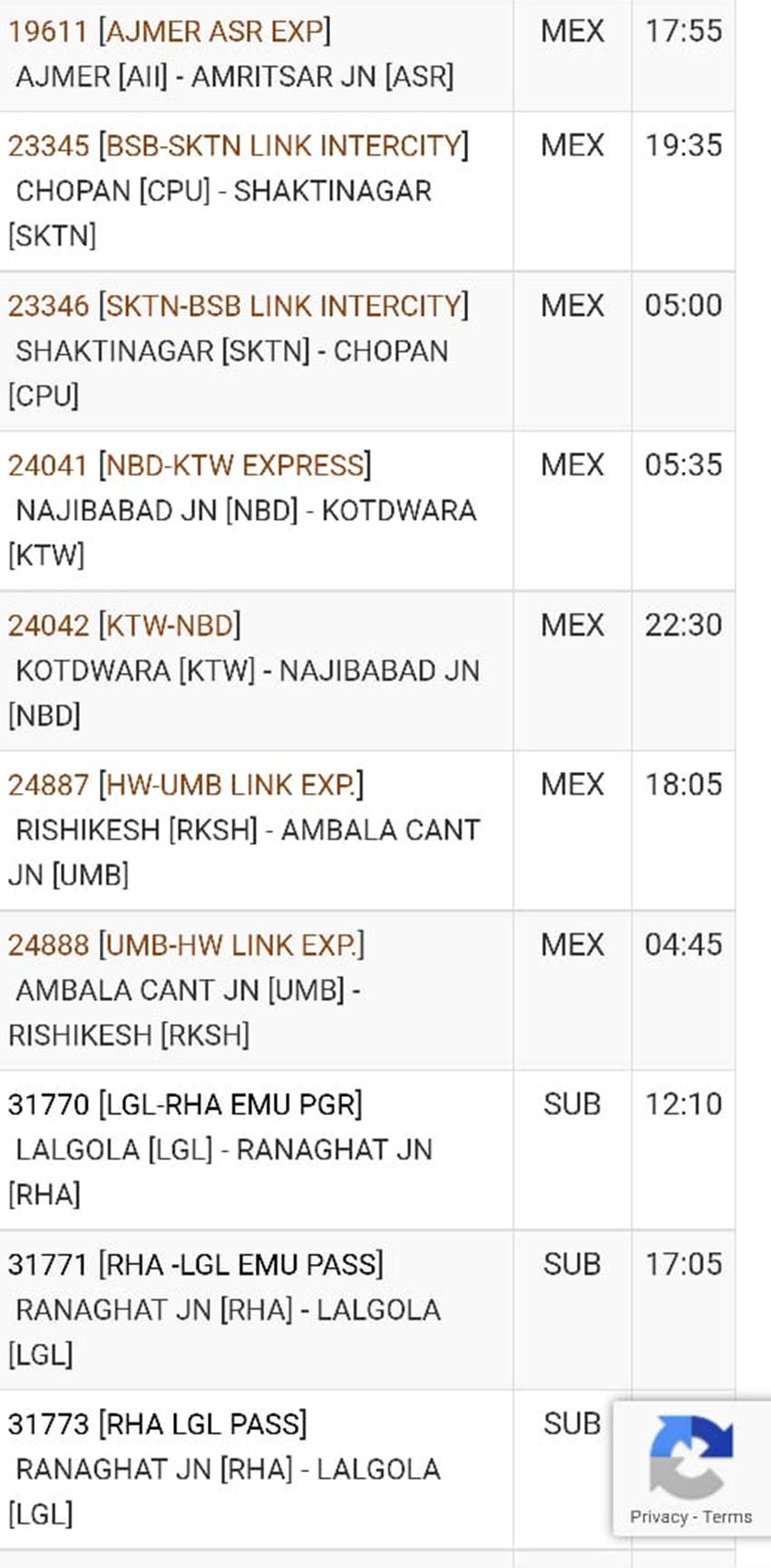Select train 24888 UMB-HW LINK EXP.
The height and width of the screenshot is (1568, 771).
tap(186, 944)
